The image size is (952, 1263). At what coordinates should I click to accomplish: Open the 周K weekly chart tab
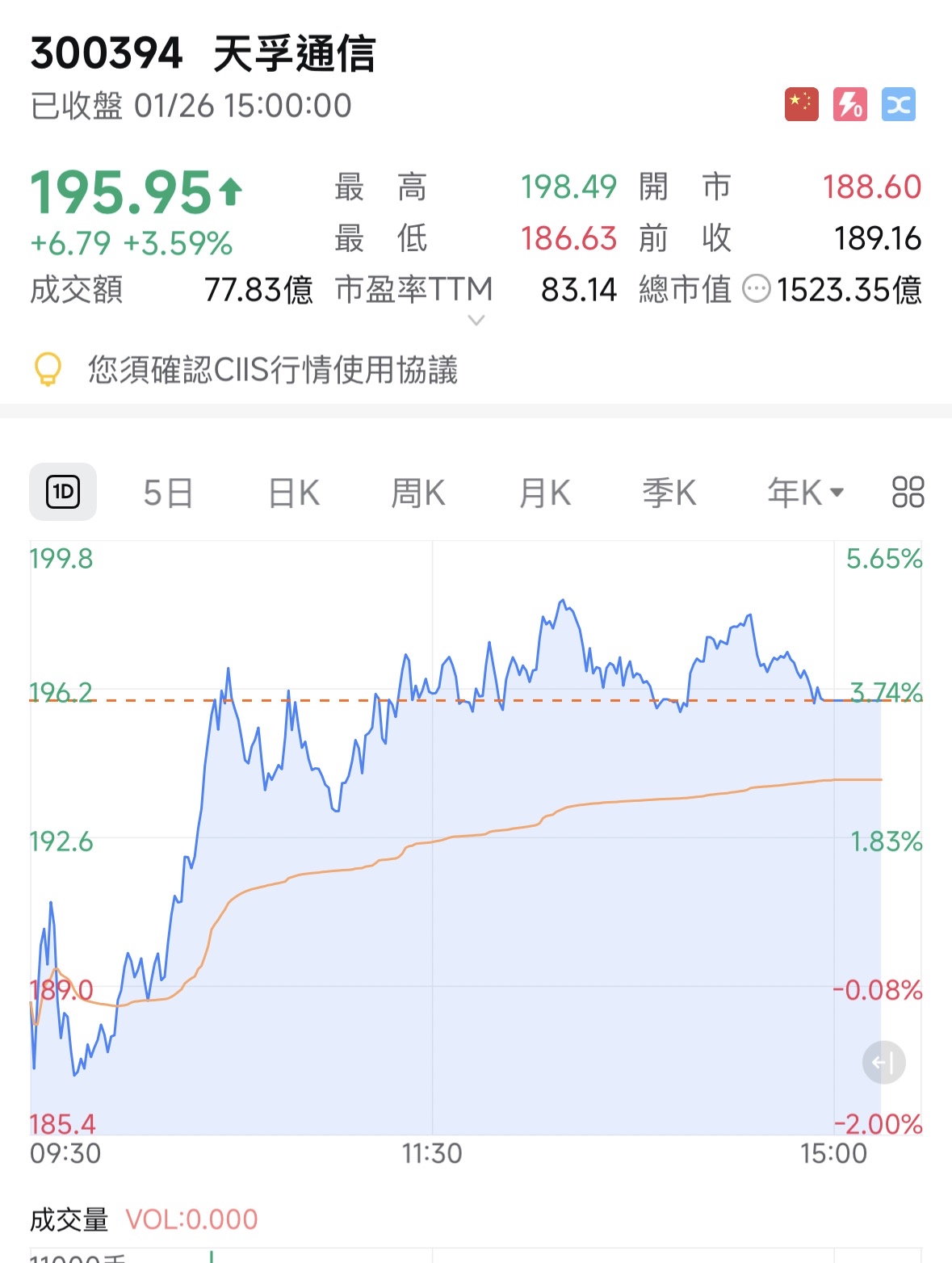tap(417, 493)
